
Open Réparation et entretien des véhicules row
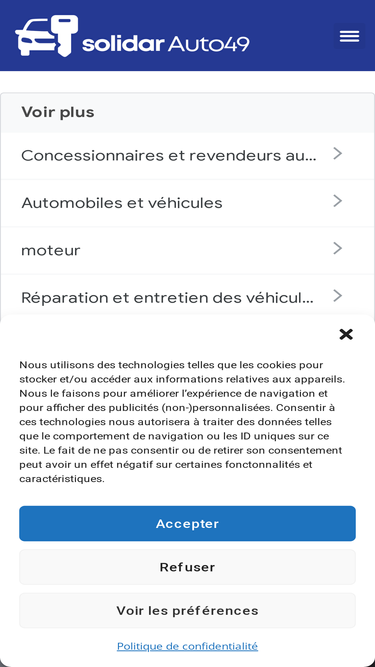[188, 296]
